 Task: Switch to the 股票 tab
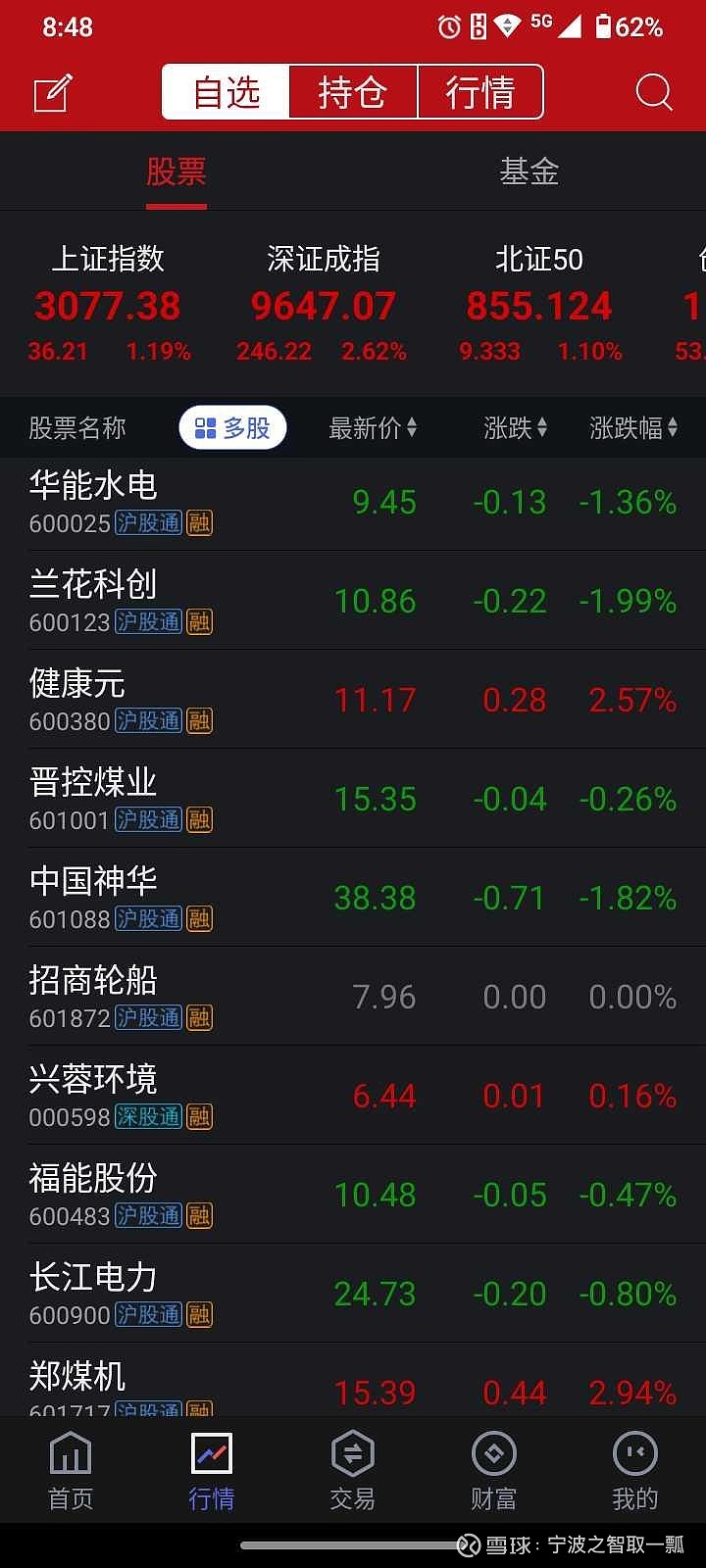point(176,171)
